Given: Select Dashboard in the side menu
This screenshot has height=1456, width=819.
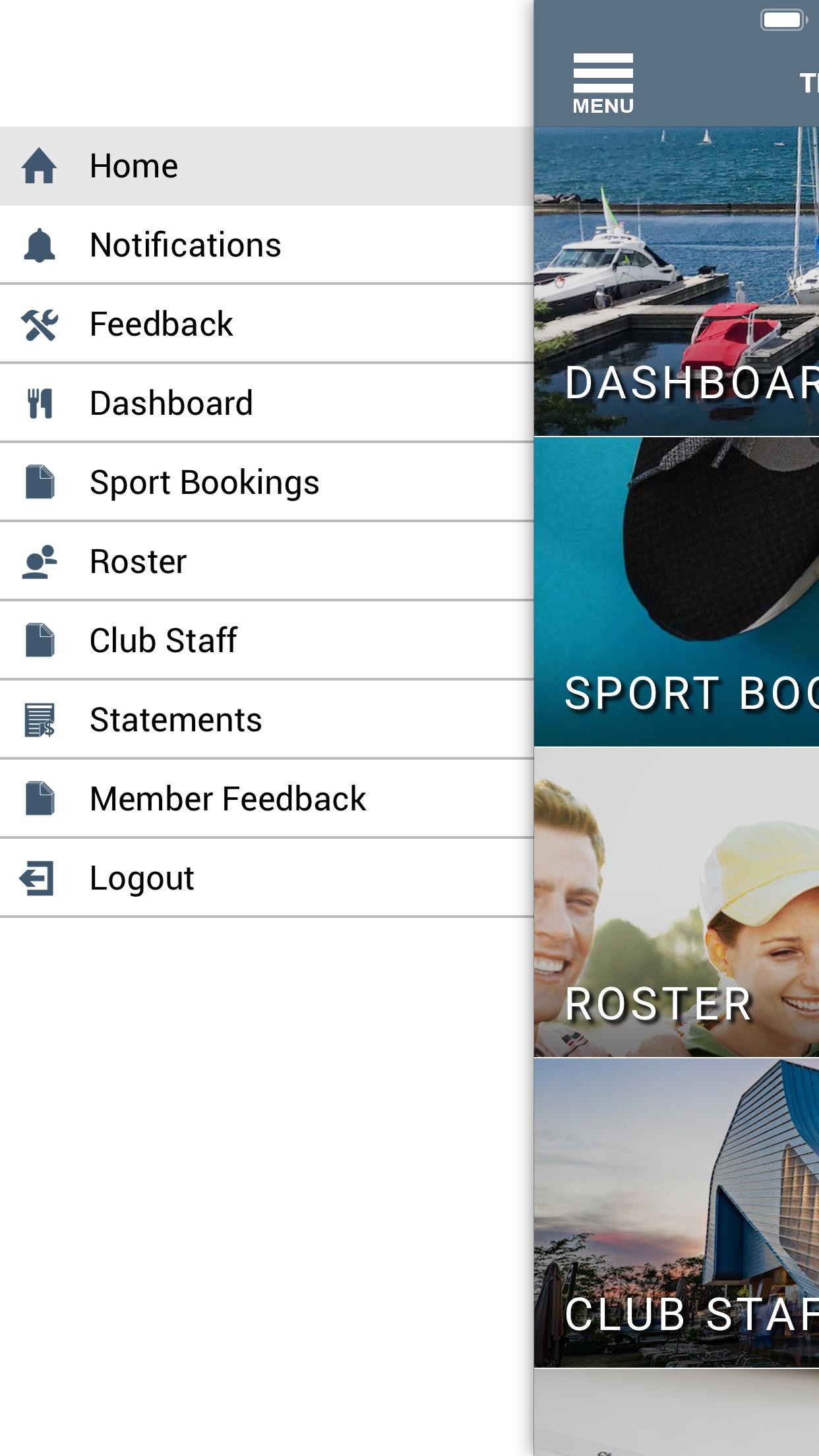Looking at the screenshot, I should [x=266, y=404].
